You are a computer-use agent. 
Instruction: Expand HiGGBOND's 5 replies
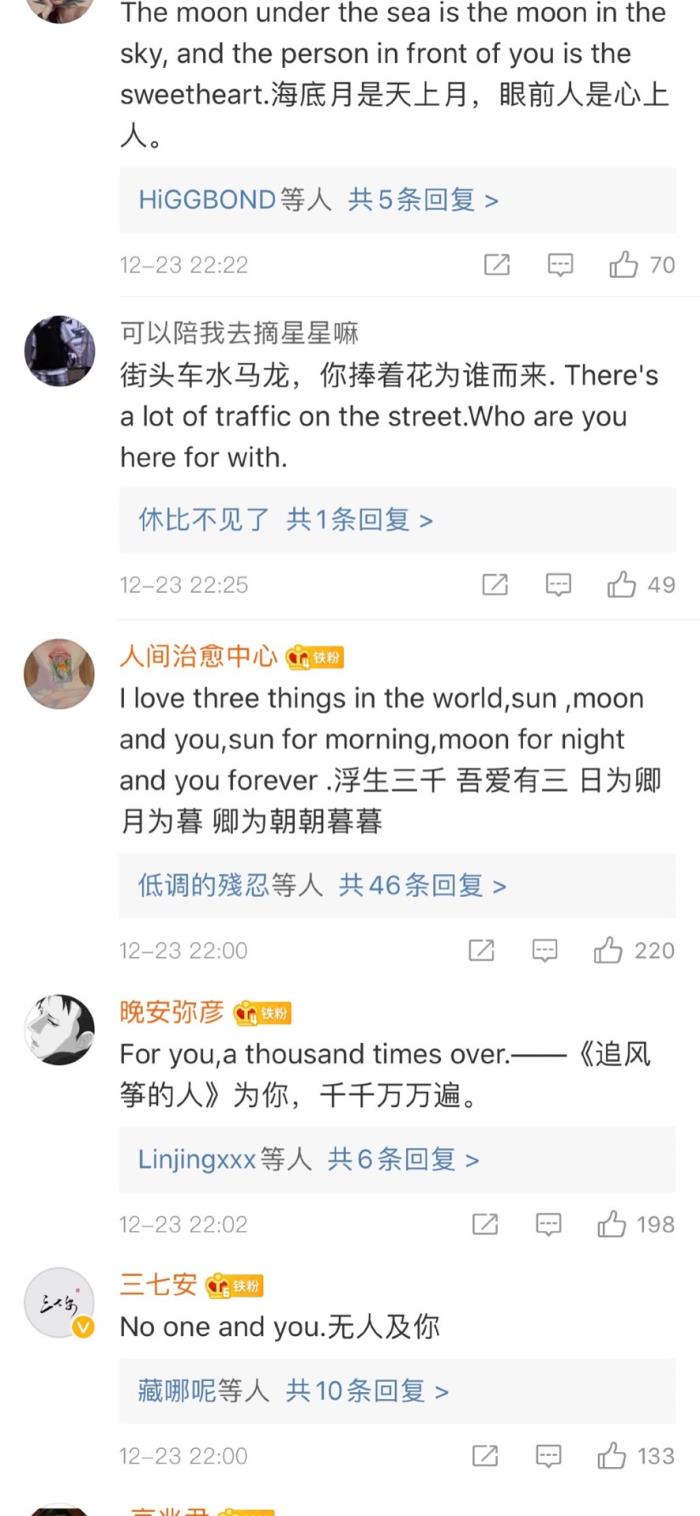[x=318, y=200]
